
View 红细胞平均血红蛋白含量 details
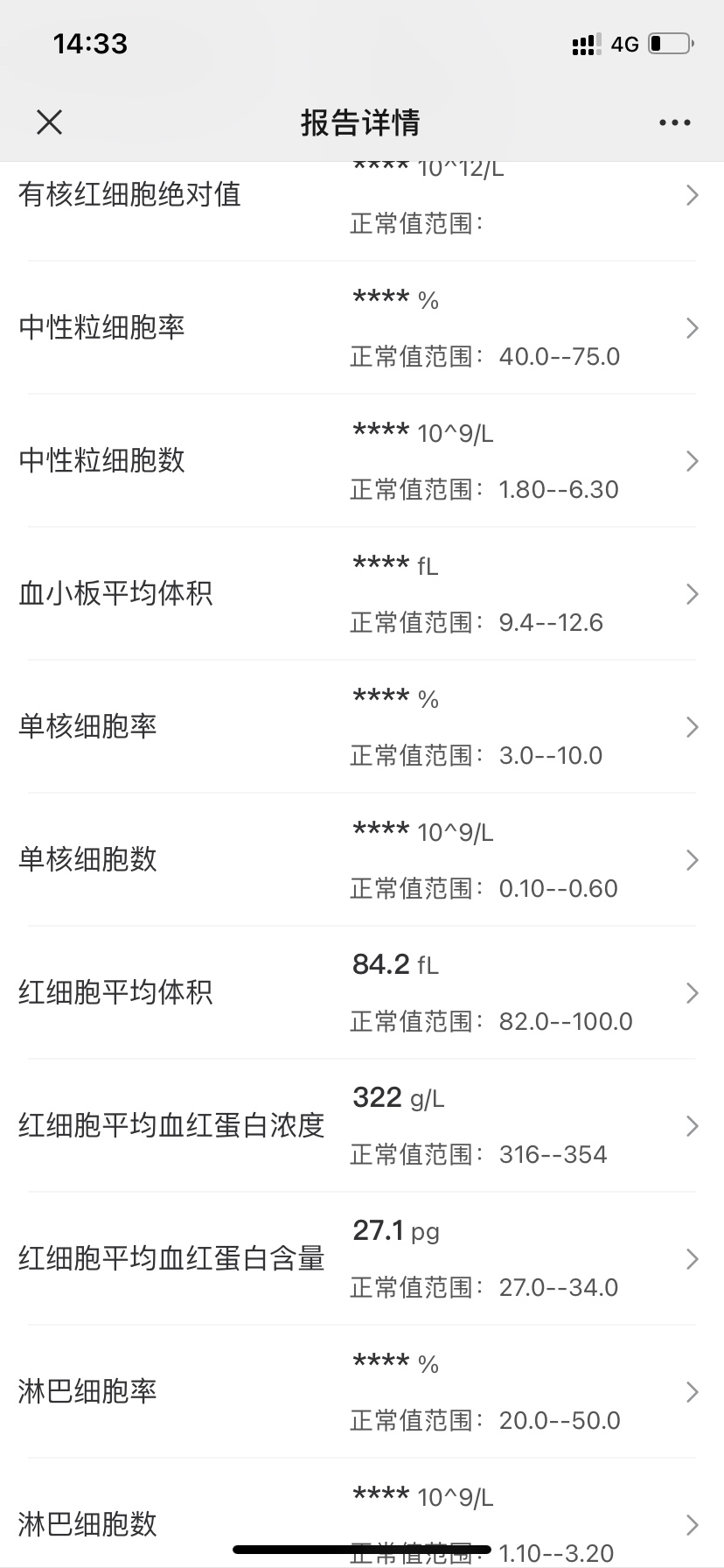pyautogui.click(x=362, y=1260)
